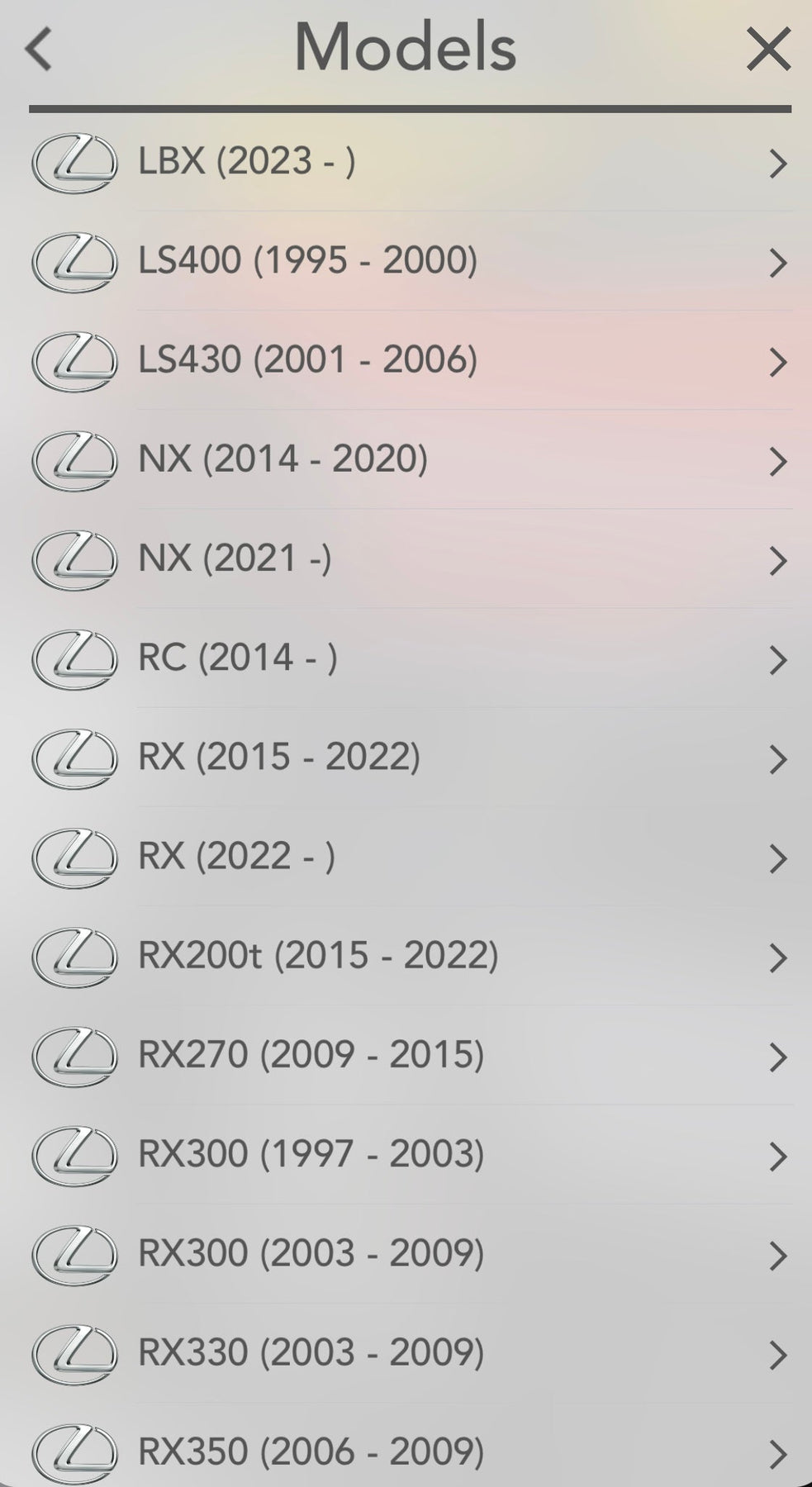Viewport: 812px width, 1487px height.
Task: Select RX300 (1997 - 2003)
Action: 311,1154
